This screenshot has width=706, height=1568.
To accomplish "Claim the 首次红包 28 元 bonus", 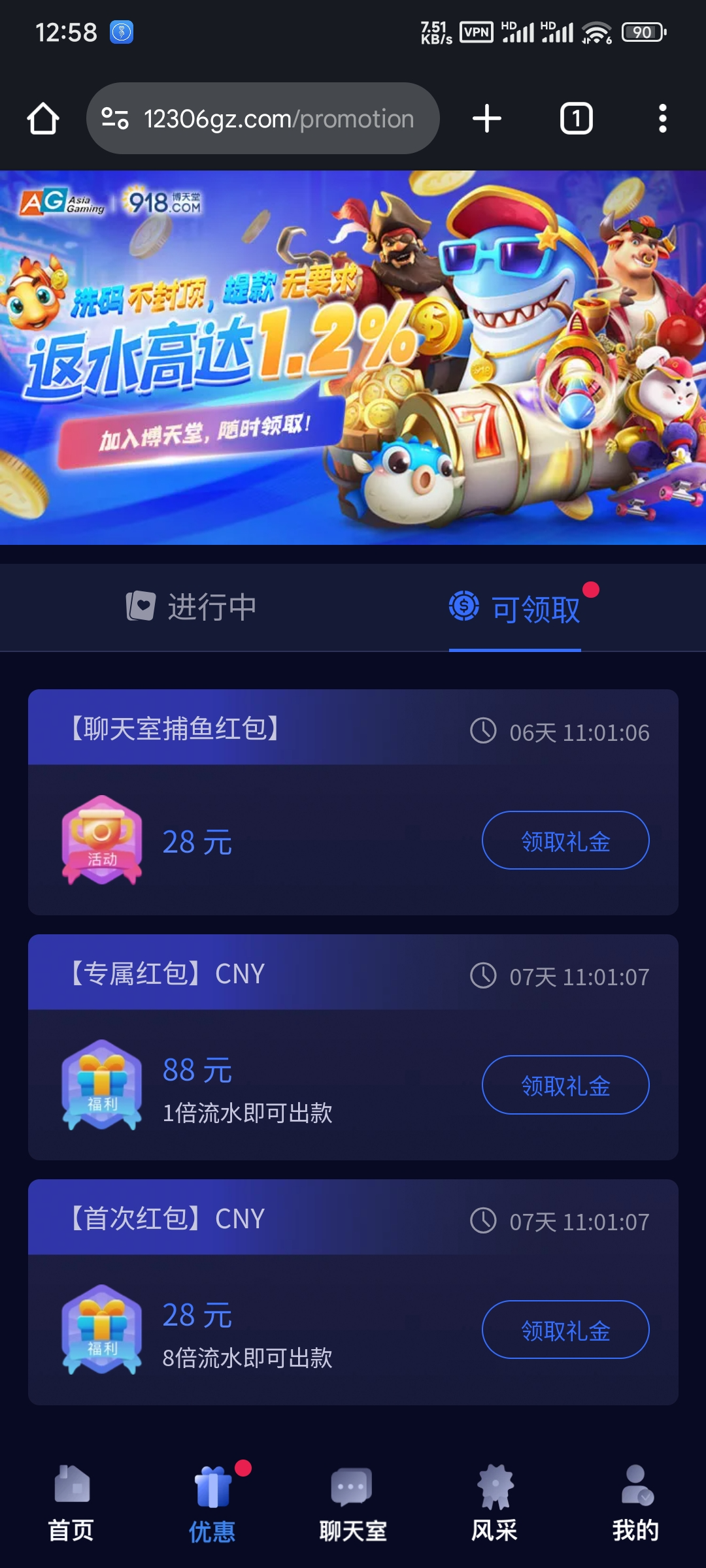I will point(565,1330).
